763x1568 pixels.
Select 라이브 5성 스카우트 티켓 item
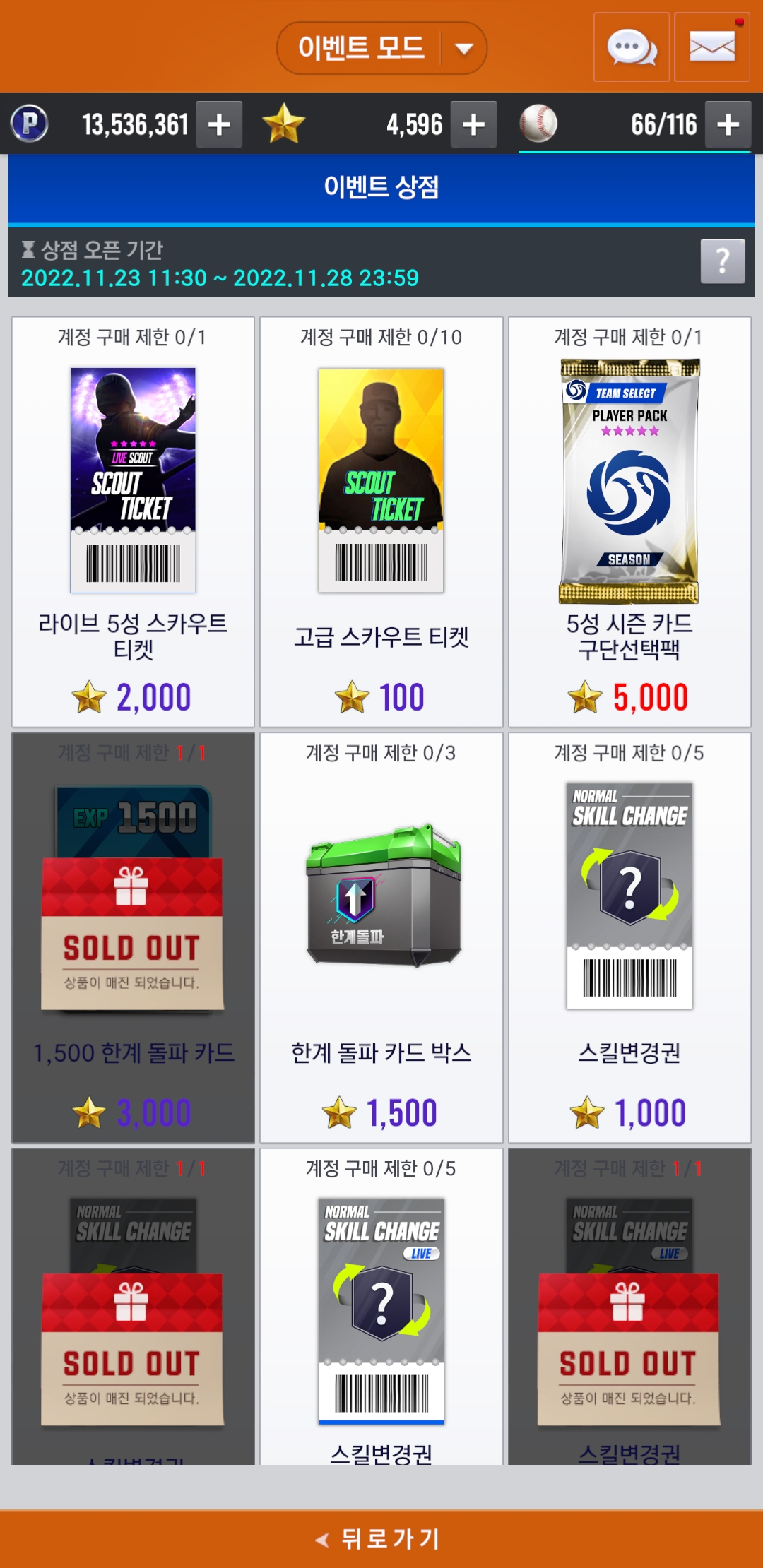(133, 521)
